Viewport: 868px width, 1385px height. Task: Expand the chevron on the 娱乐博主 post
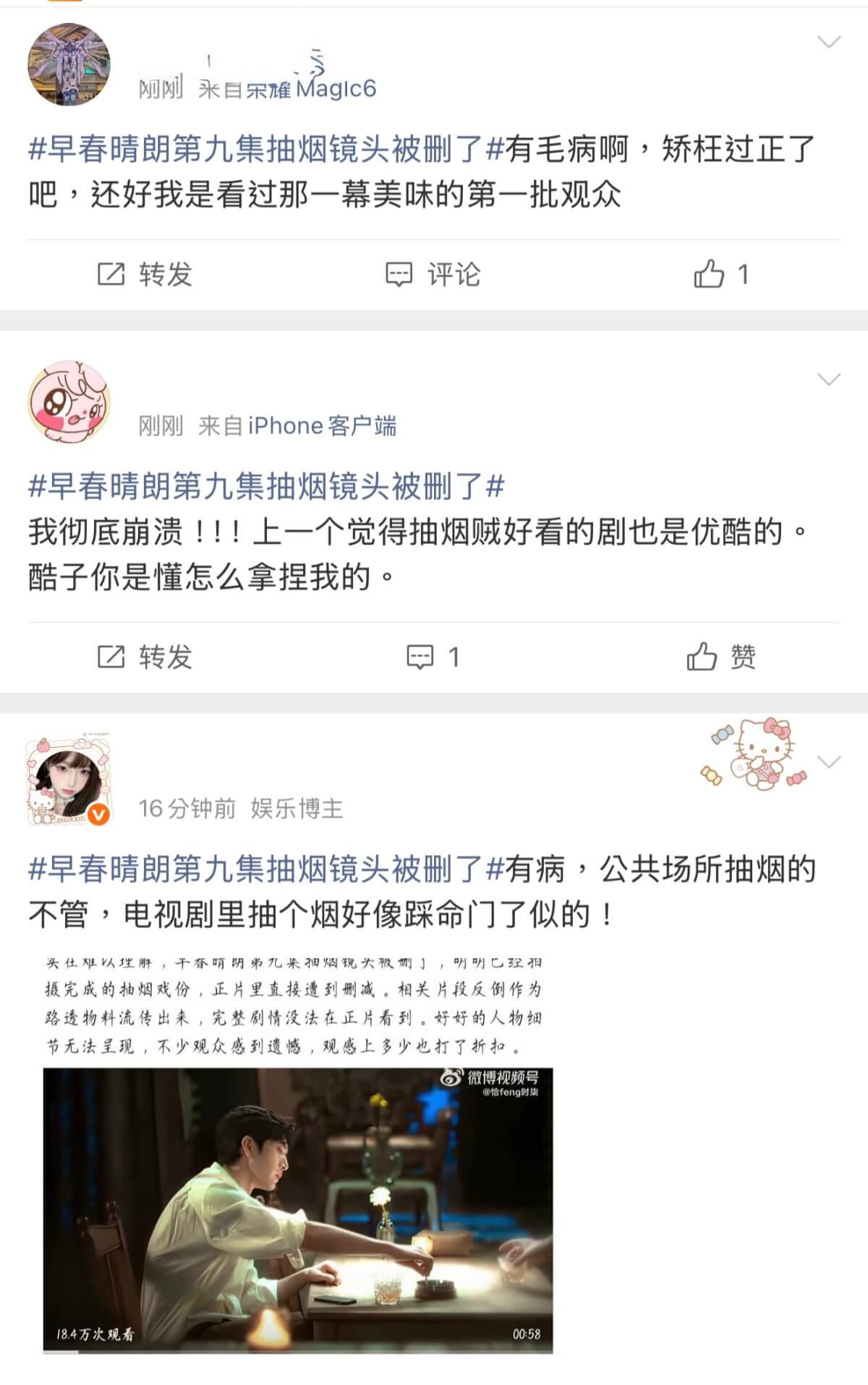pyautogui.click(x=828, y=762)
